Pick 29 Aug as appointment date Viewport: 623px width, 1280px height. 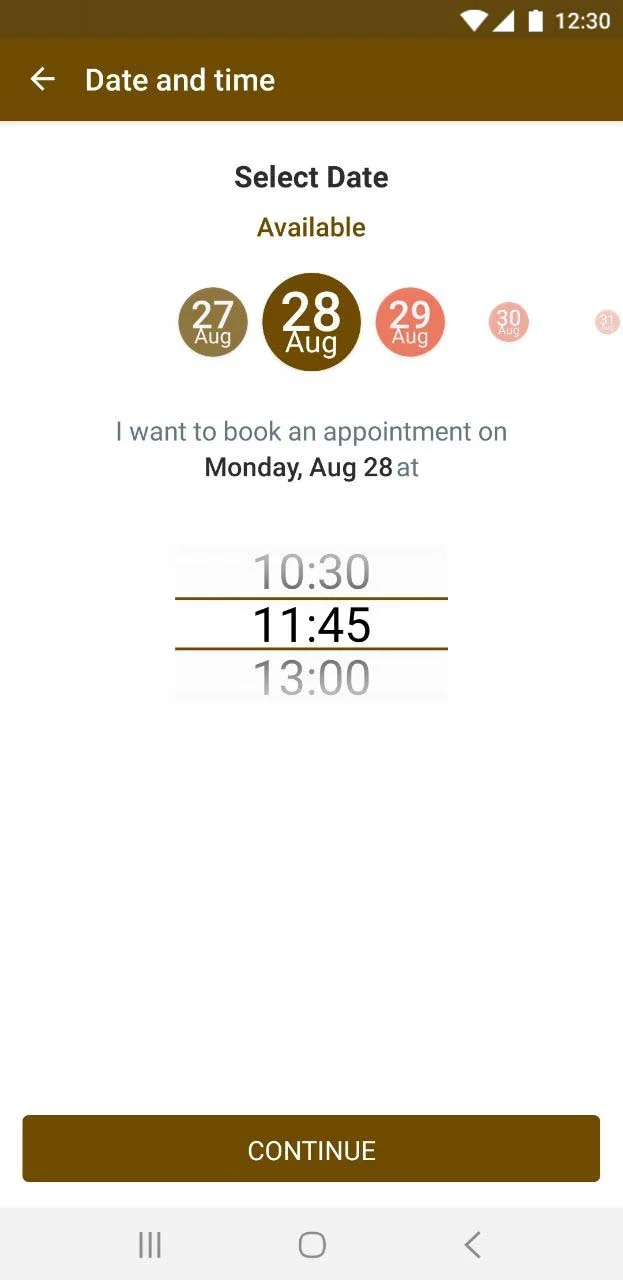pos(410,322)
